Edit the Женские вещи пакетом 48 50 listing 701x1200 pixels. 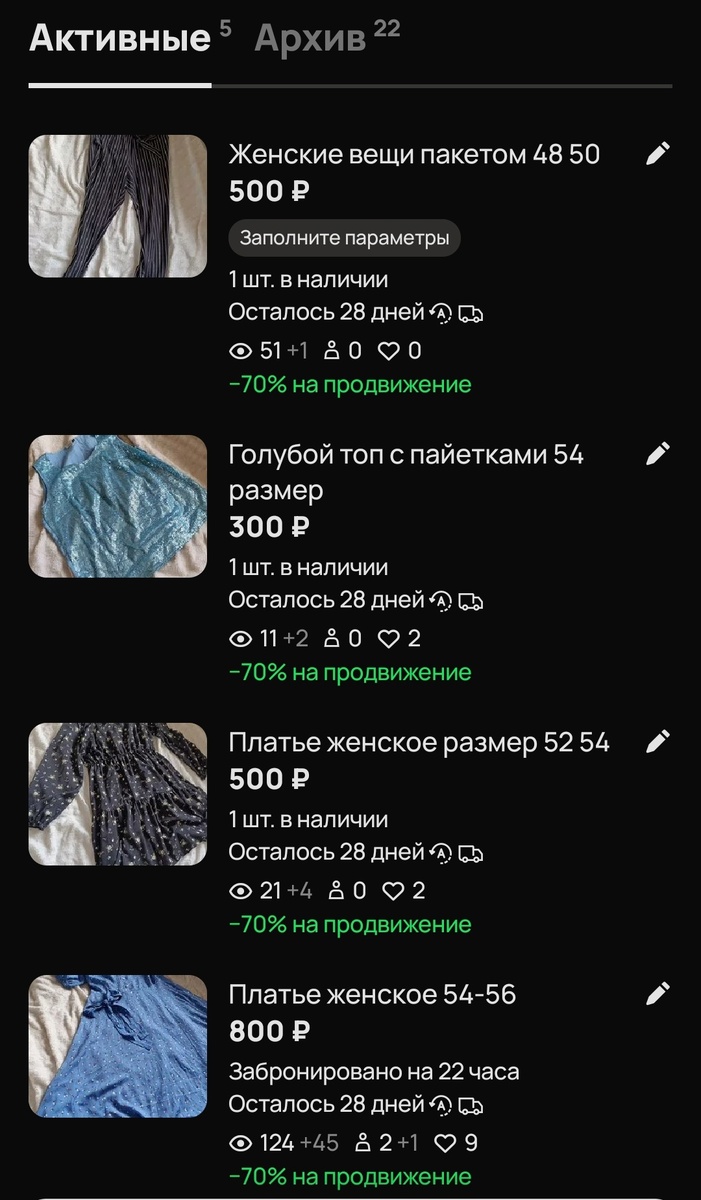click(657, 154)
